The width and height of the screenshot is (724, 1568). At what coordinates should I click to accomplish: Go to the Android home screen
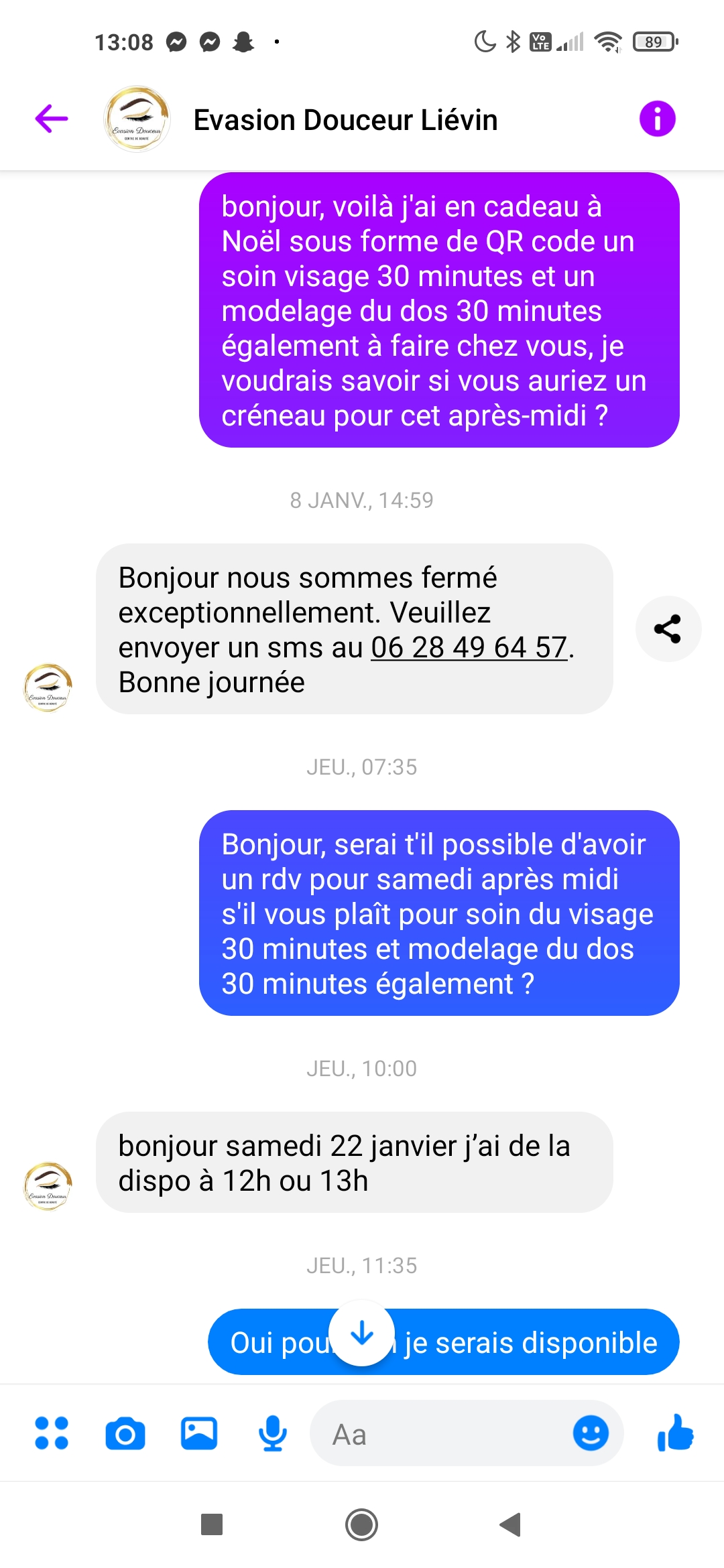coord(362,1525)
